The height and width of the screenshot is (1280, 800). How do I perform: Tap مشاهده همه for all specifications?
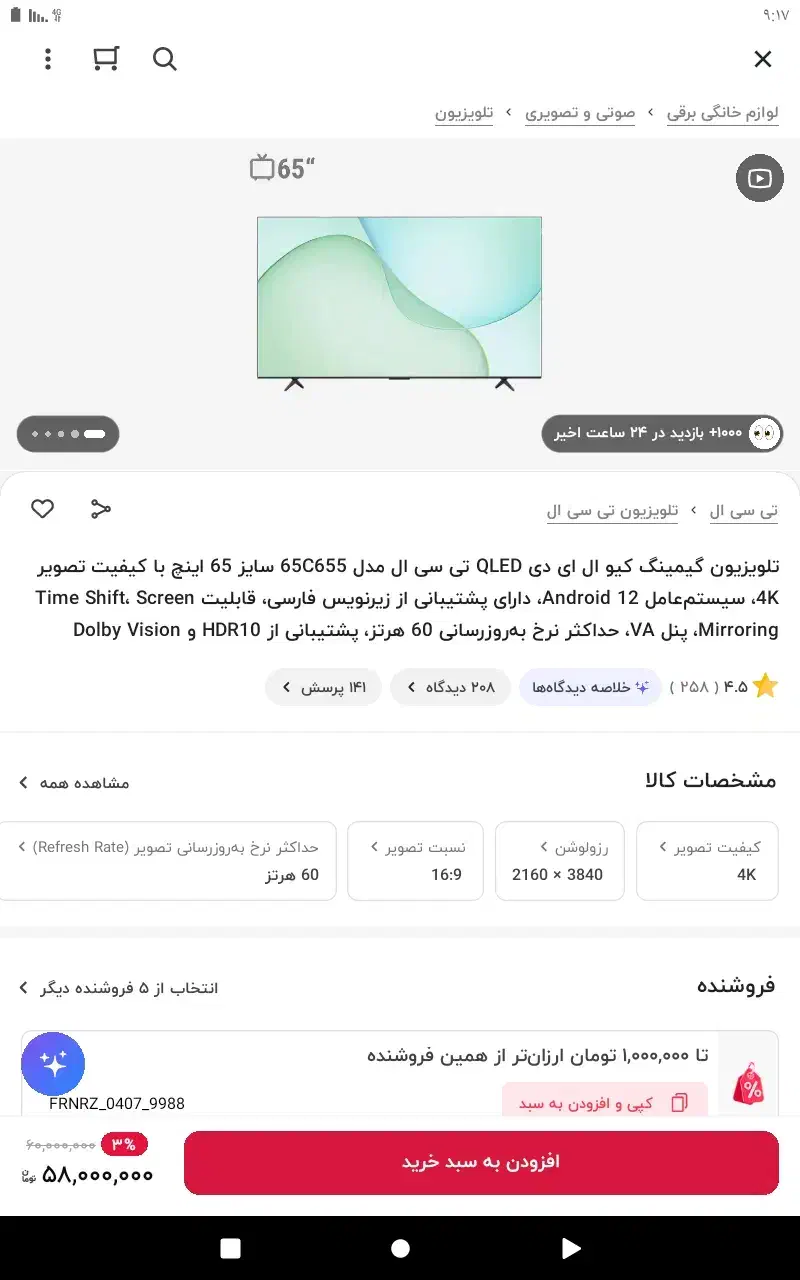[75, 783]
